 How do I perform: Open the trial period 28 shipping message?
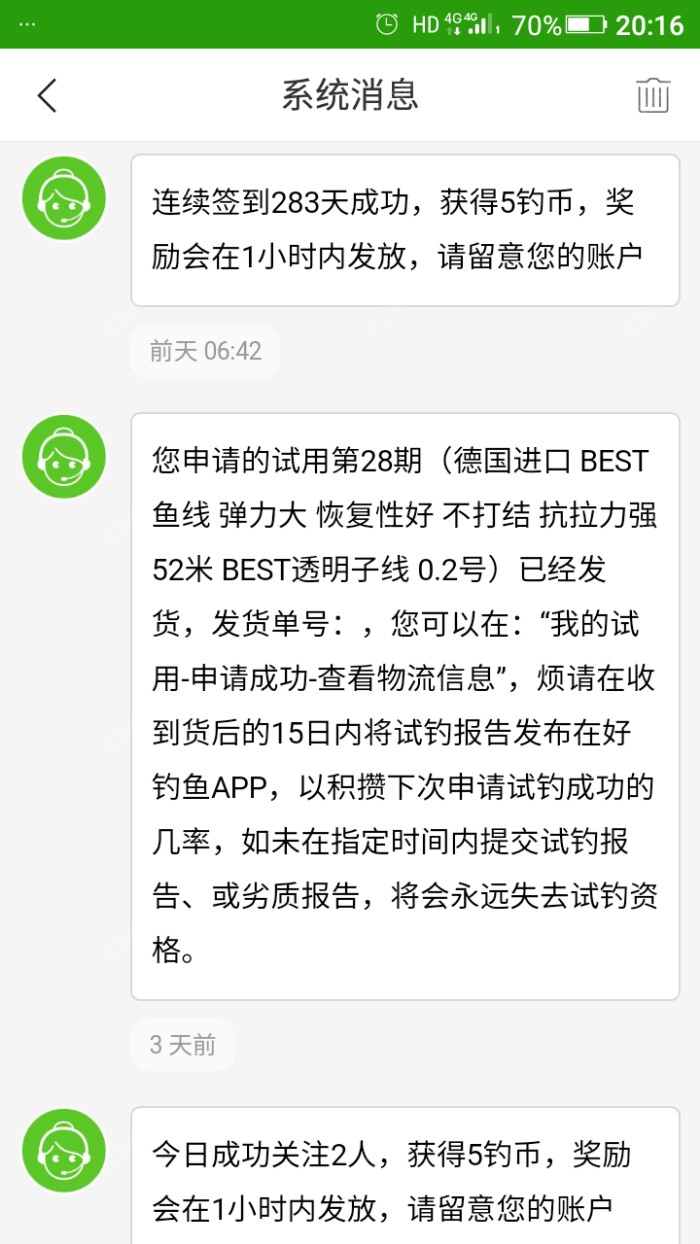tap(405, 705)
